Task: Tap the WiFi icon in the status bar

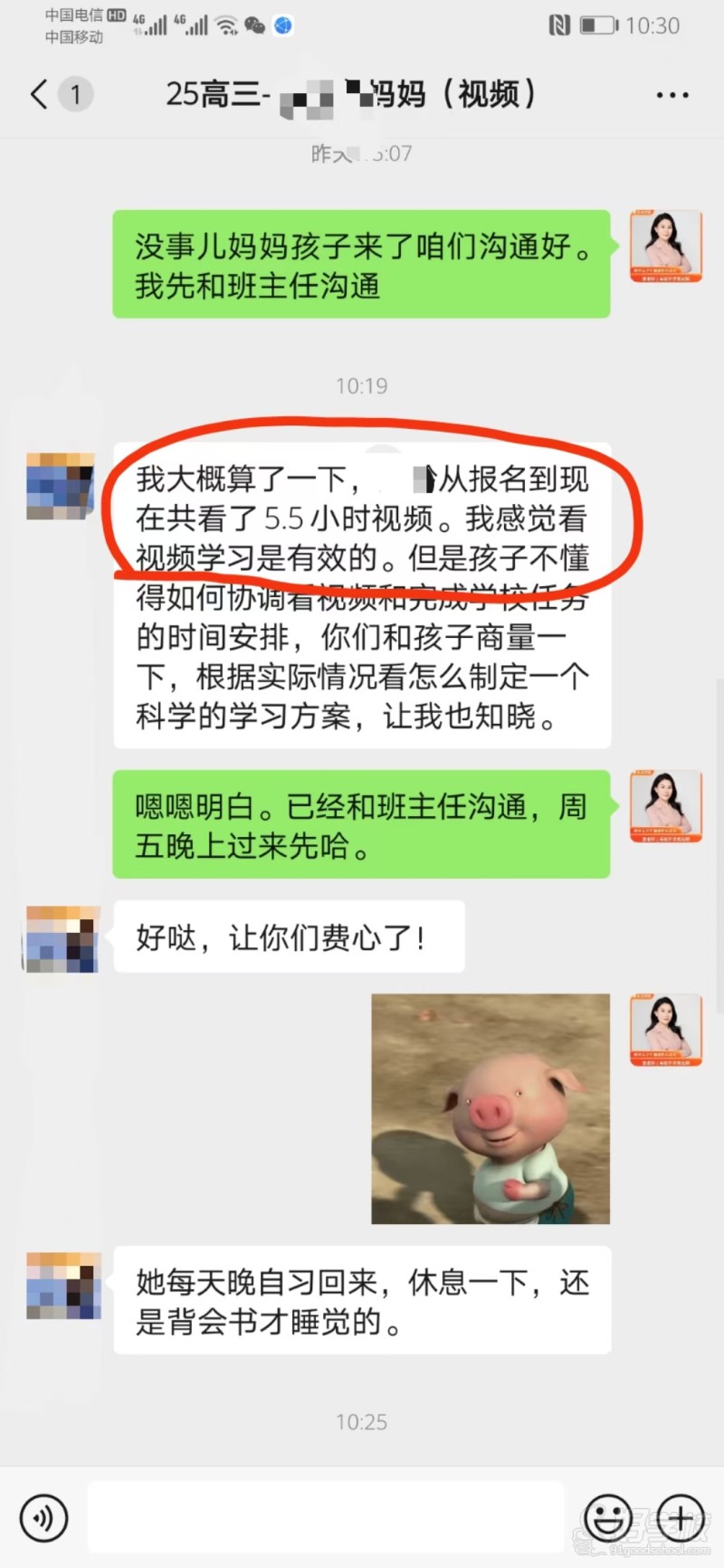Action: coord(227,24)
